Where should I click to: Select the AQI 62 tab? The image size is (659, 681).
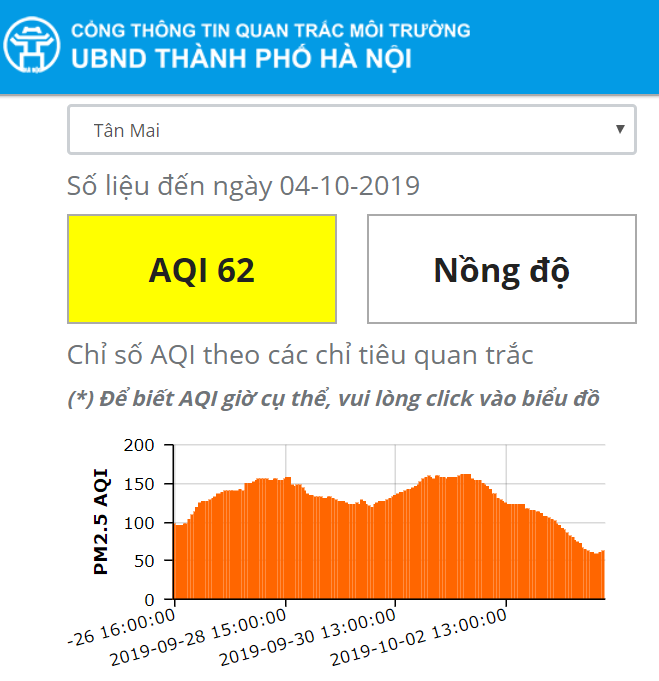click(x=202, y=269)
